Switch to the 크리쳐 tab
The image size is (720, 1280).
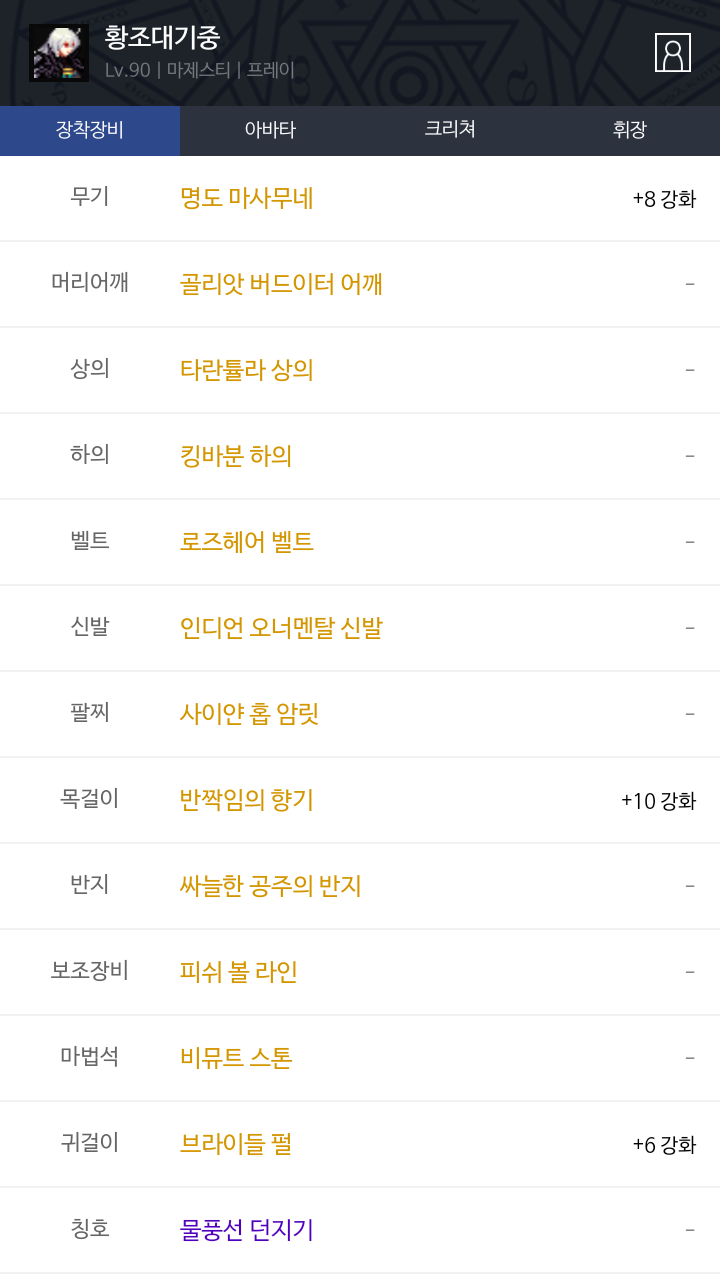[450, 130]
